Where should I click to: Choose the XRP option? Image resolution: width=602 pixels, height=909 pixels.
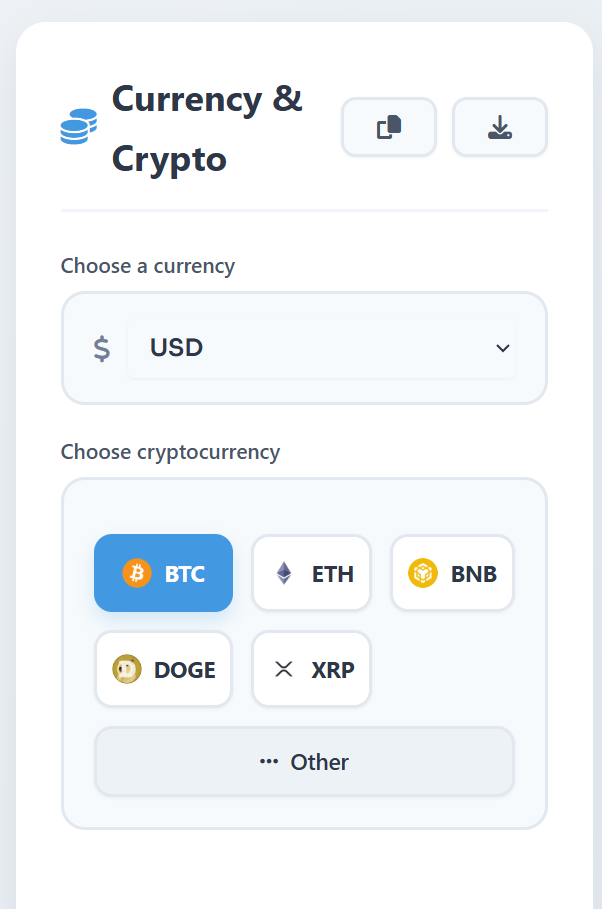tap(311, 669)
